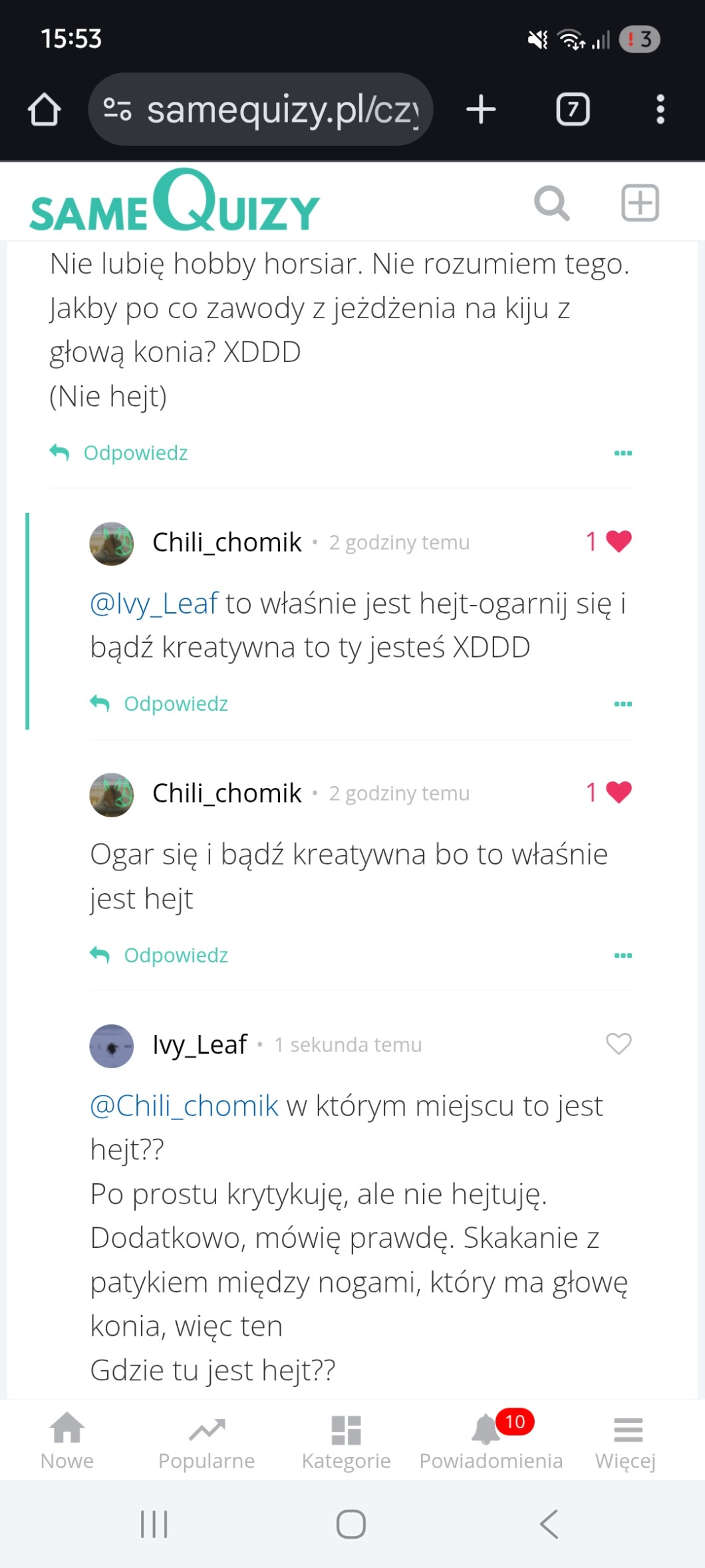Open the browser tab switcher

[573, 109]
